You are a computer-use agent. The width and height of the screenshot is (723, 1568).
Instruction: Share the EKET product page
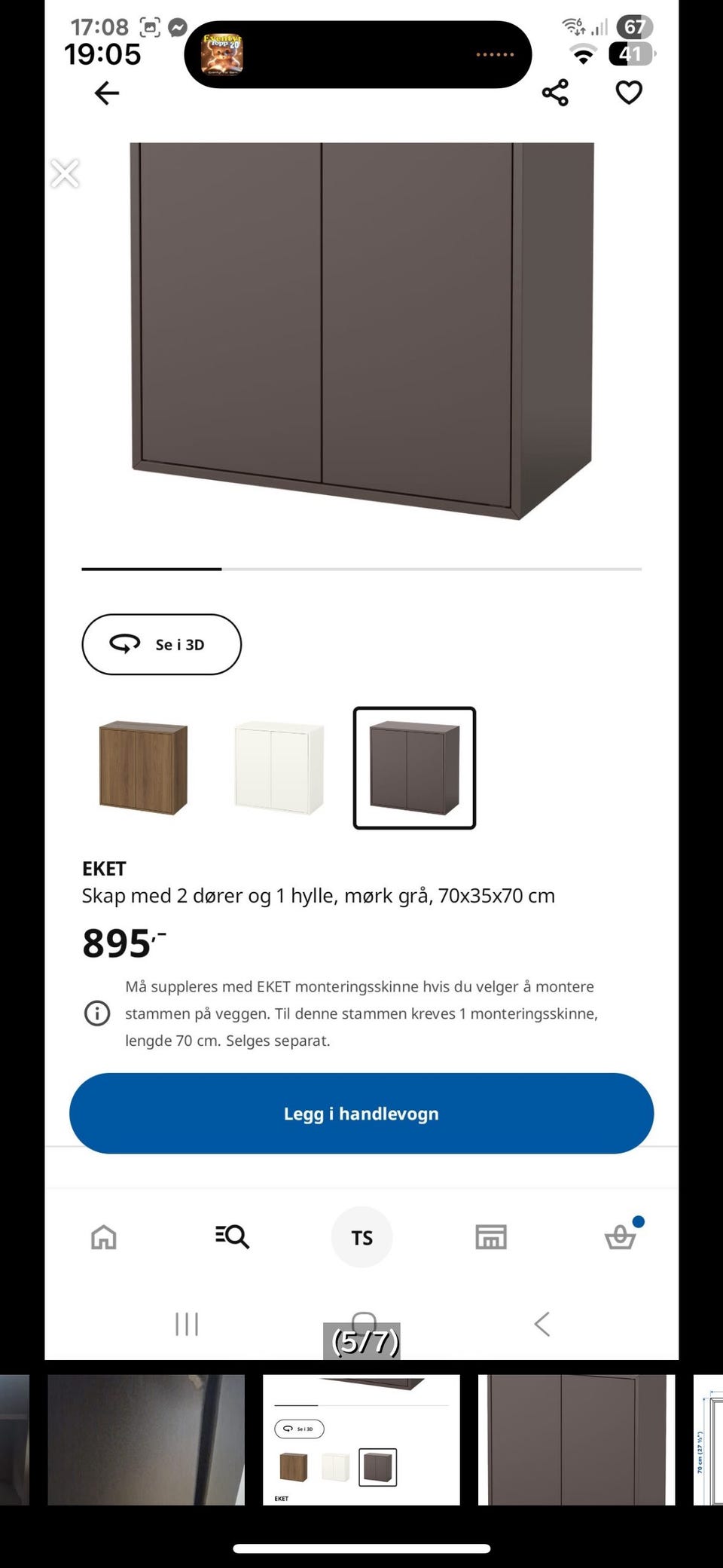click(556, 93)
